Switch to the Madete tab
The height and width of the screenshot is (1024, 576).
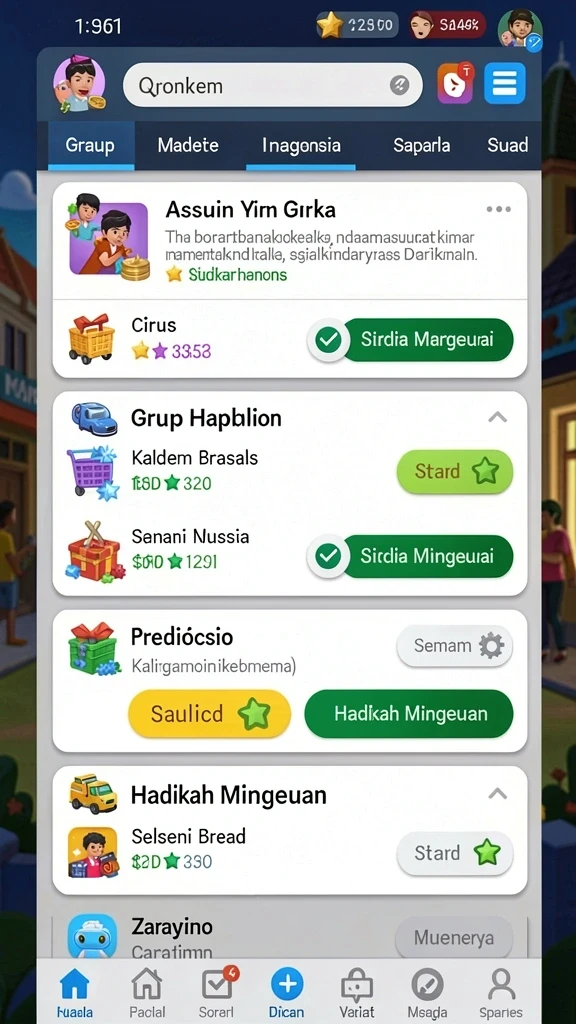(188, 145)
